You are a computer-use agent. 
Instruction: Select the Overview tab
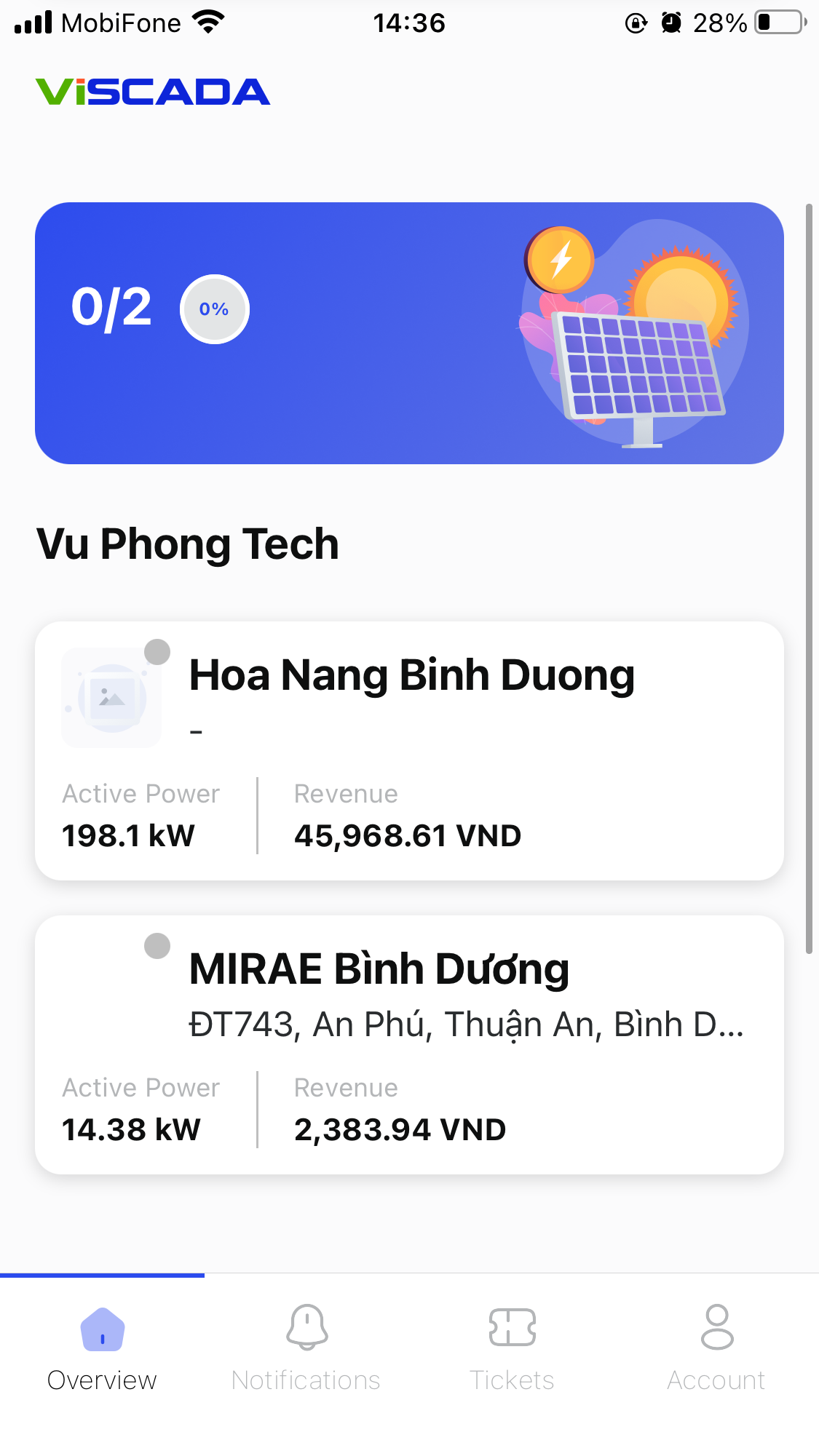[x=102, y=1347]
